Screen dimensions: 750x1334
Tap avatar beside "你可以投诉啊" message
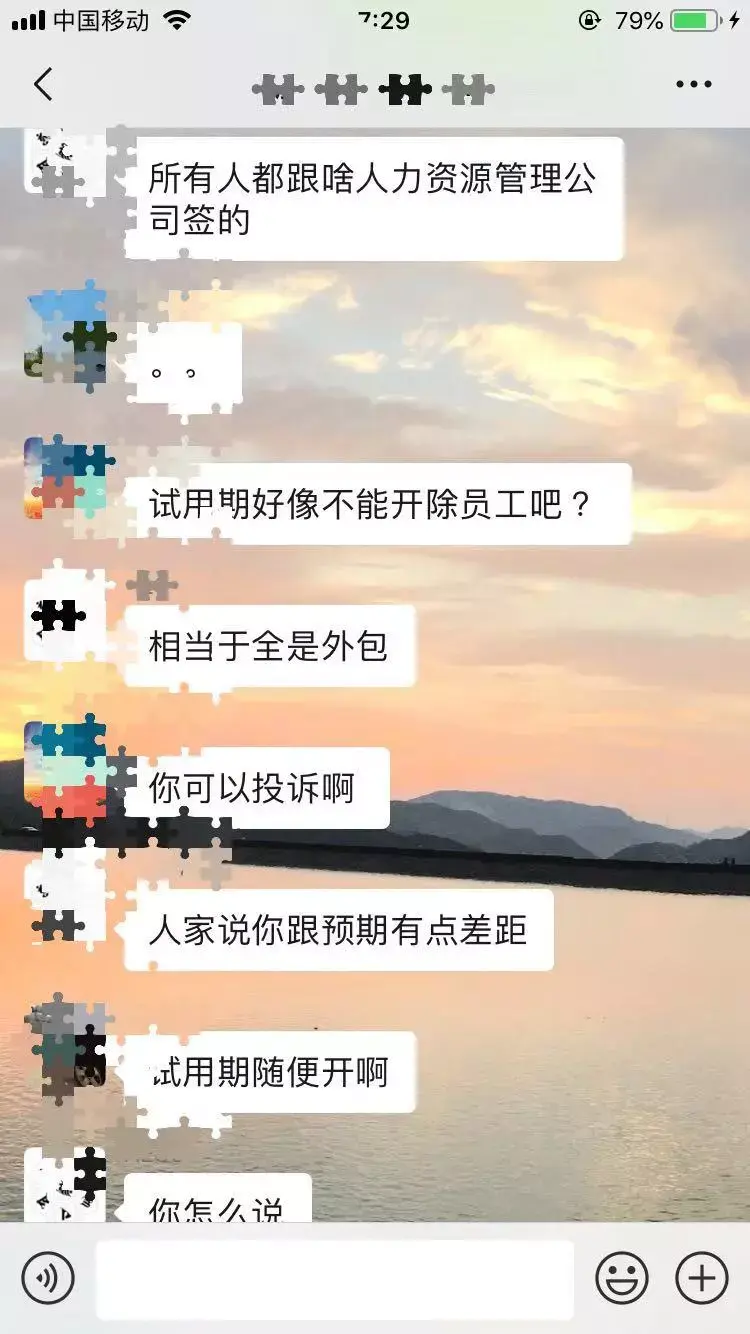click(64, 764)
